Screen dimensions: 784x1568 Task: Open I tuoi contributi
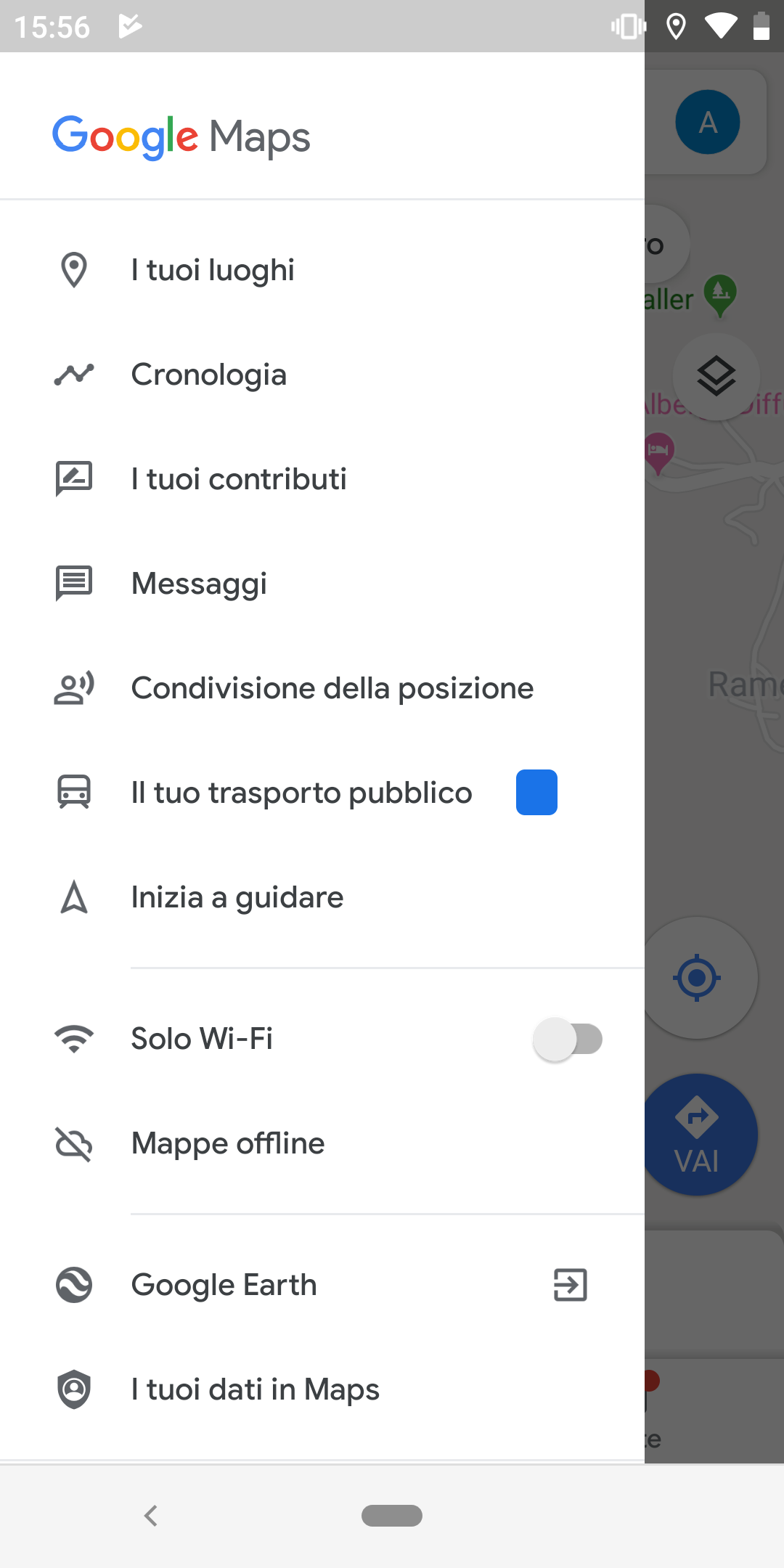[322, 479]
